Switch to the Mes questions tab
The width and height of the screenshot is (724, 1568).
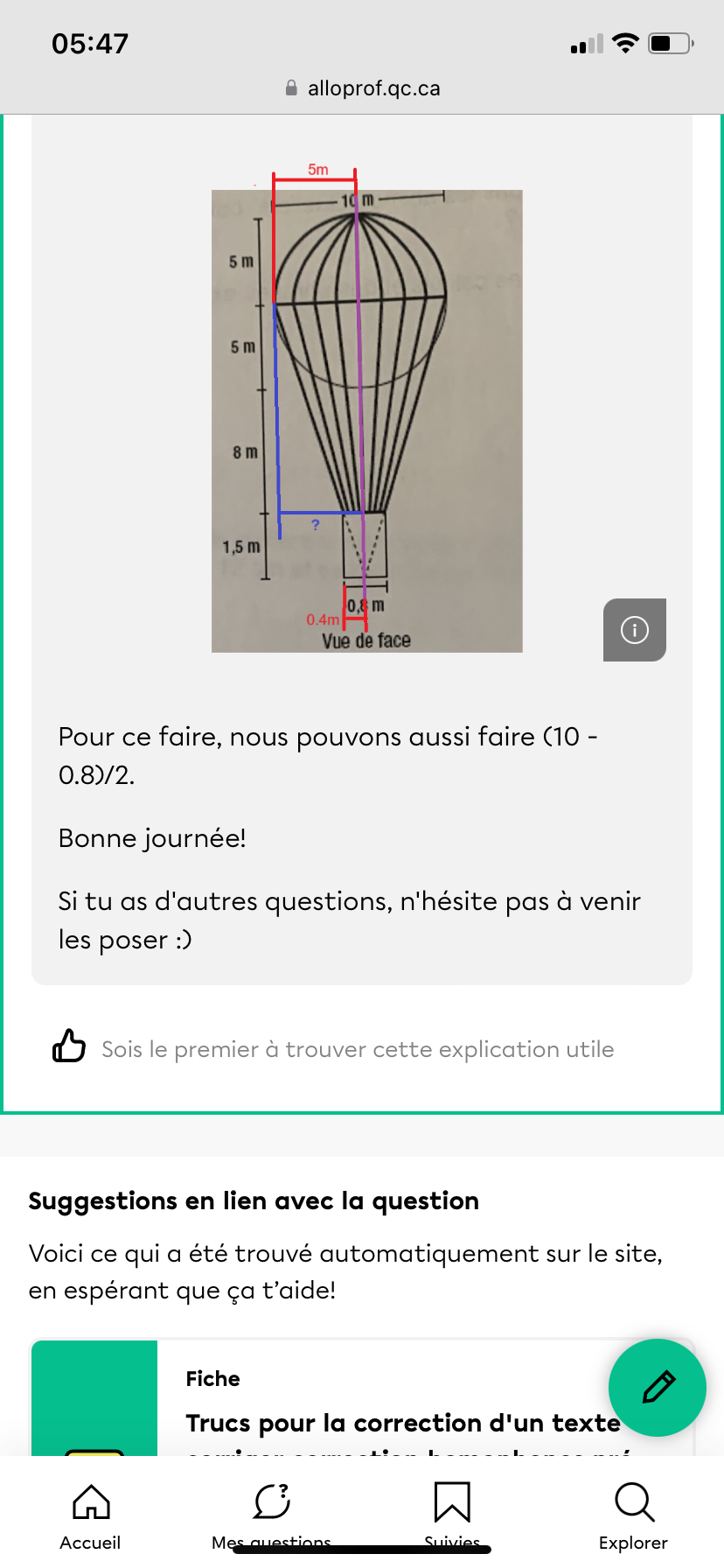click(x=272, y=1515)
